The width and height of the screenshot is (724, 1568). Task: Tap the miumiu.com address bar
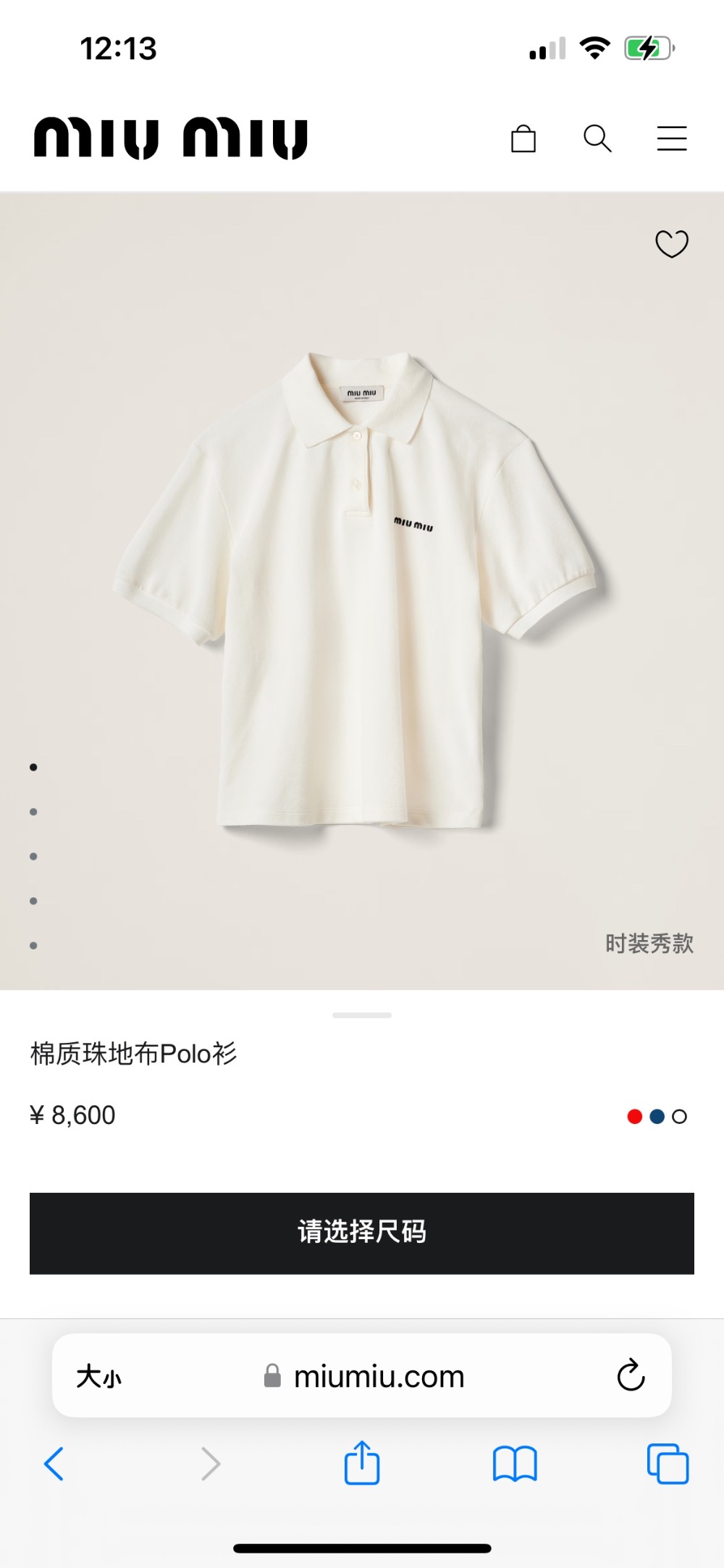click(362, 1375)
